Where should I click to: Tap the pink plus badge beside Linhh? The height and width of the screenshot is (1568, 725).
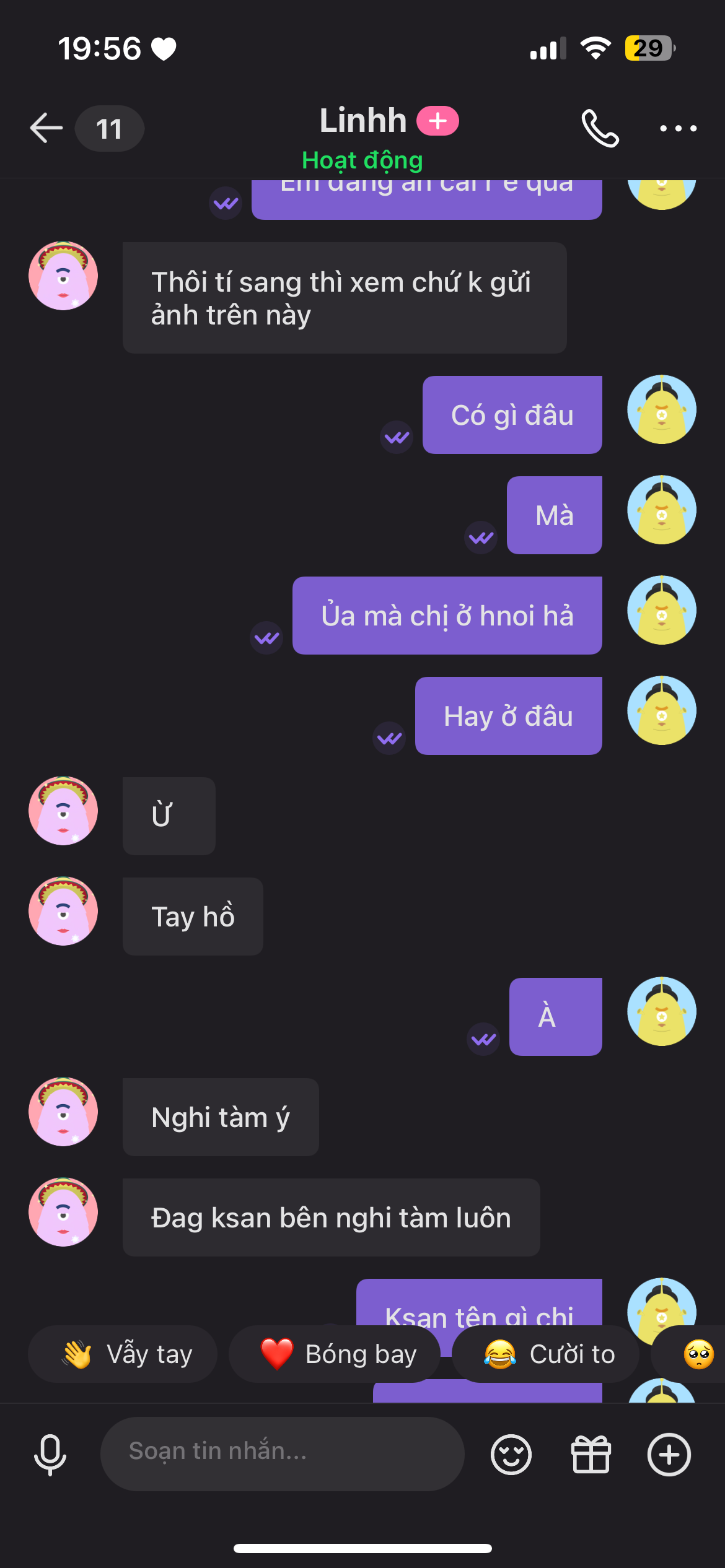[x=437, y=121]
